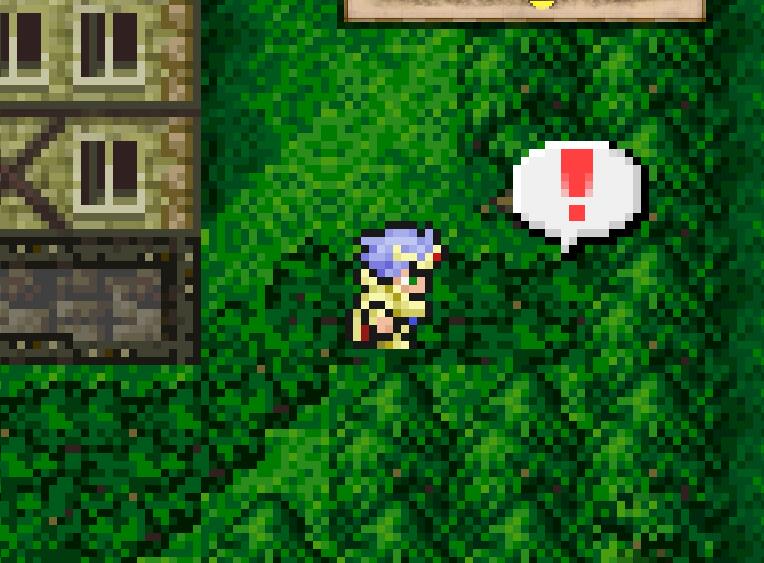This screenshot has height=563, width=764.
Task: Tap the red exclamation speech bubble
Action: point(577,190)
